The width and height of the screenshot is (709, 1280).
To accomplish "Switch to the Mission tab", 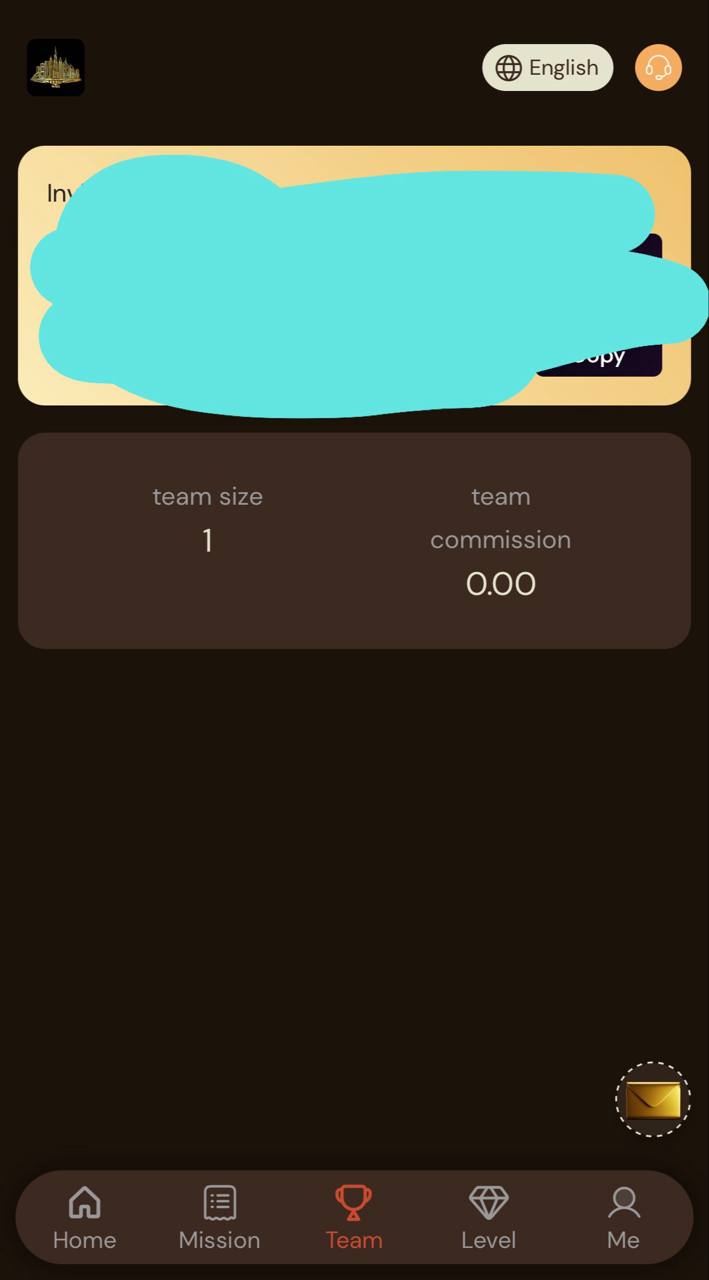I will 219,1218.
